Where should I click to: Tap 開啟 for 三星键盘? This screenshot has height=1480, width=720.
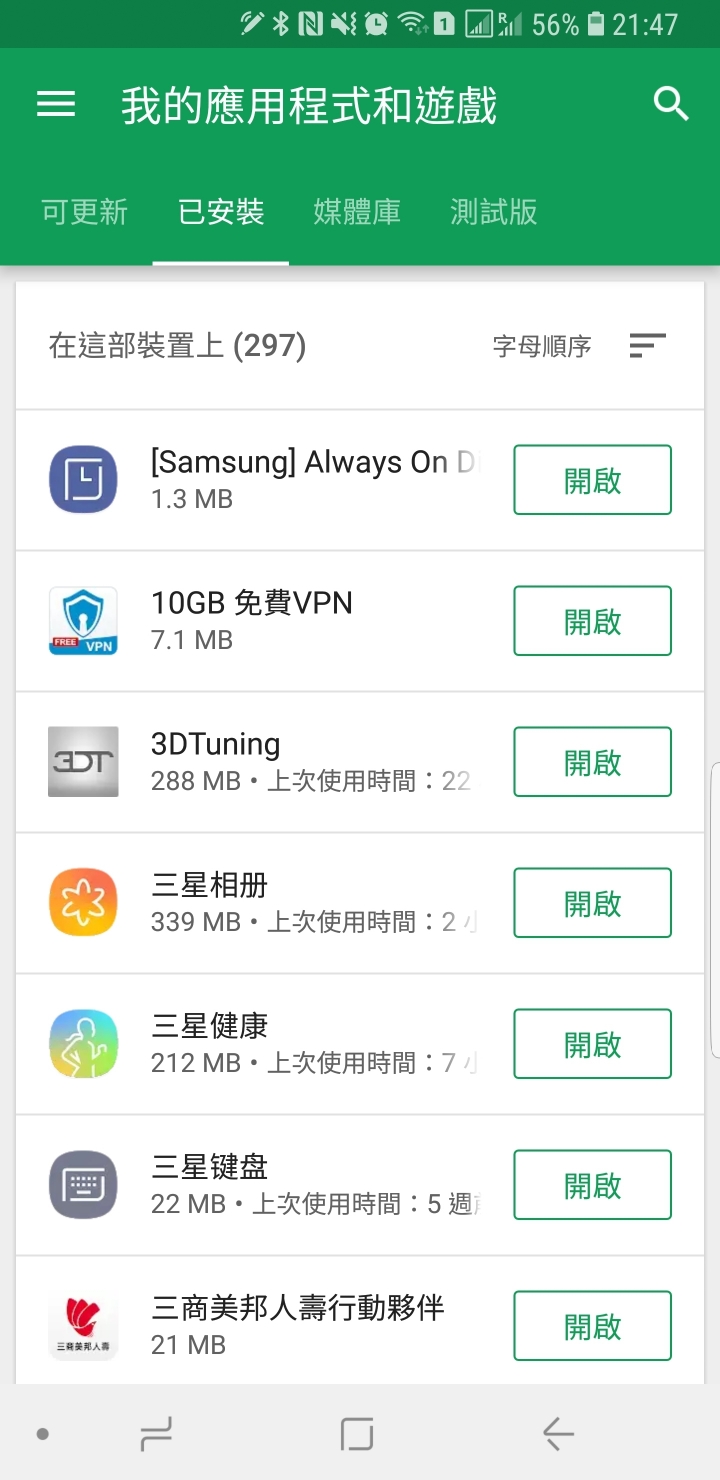tap(593, 1185)
